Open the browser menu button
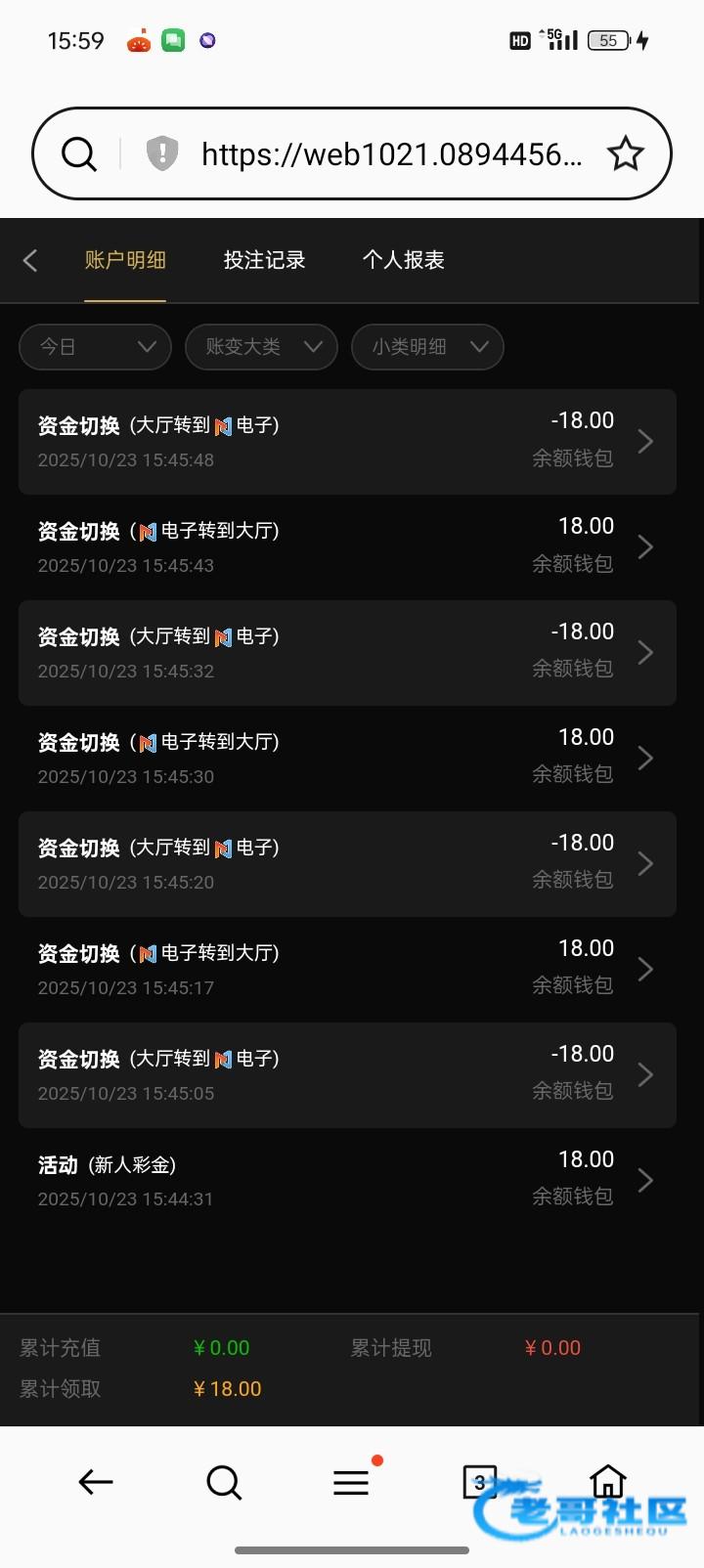 [351, 1483]
